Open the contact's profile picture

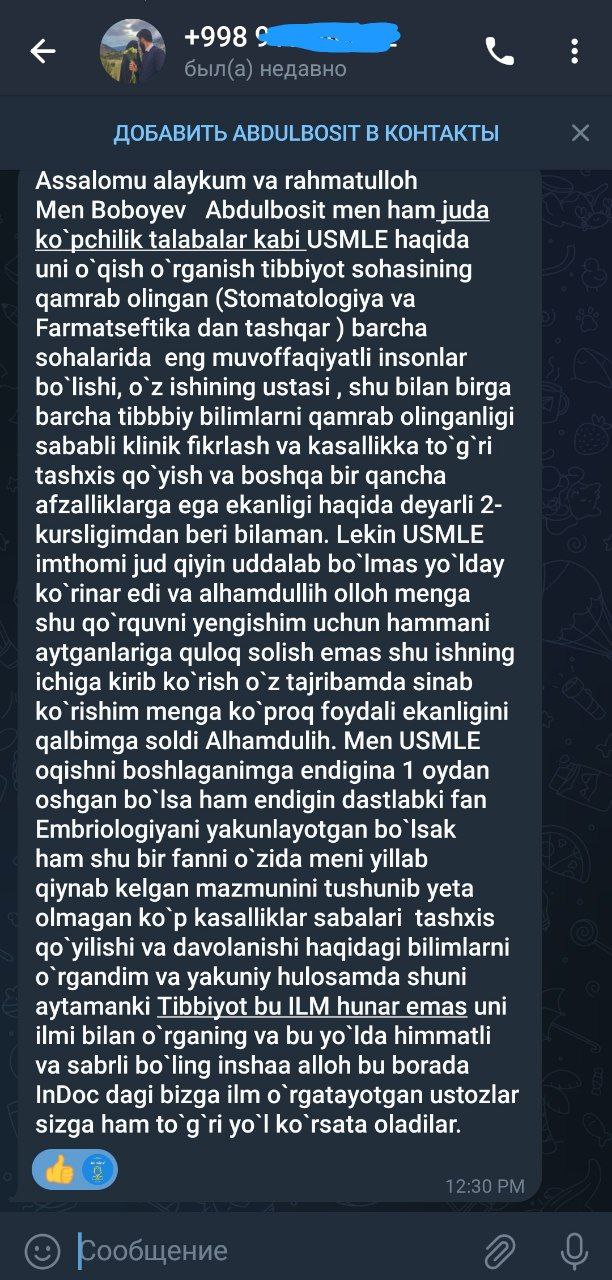[x=133, y=51]
